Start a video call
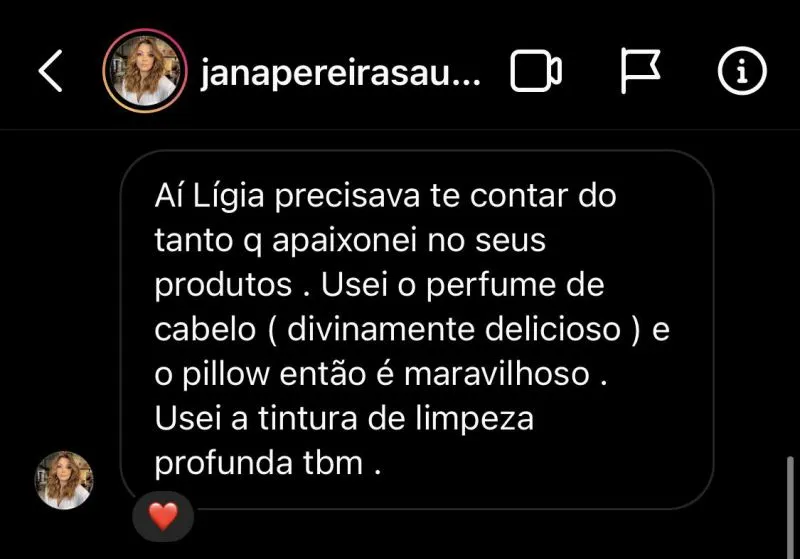Image resolution: width=800 pixels, height=559 pixels. click(x=536, y=71)
